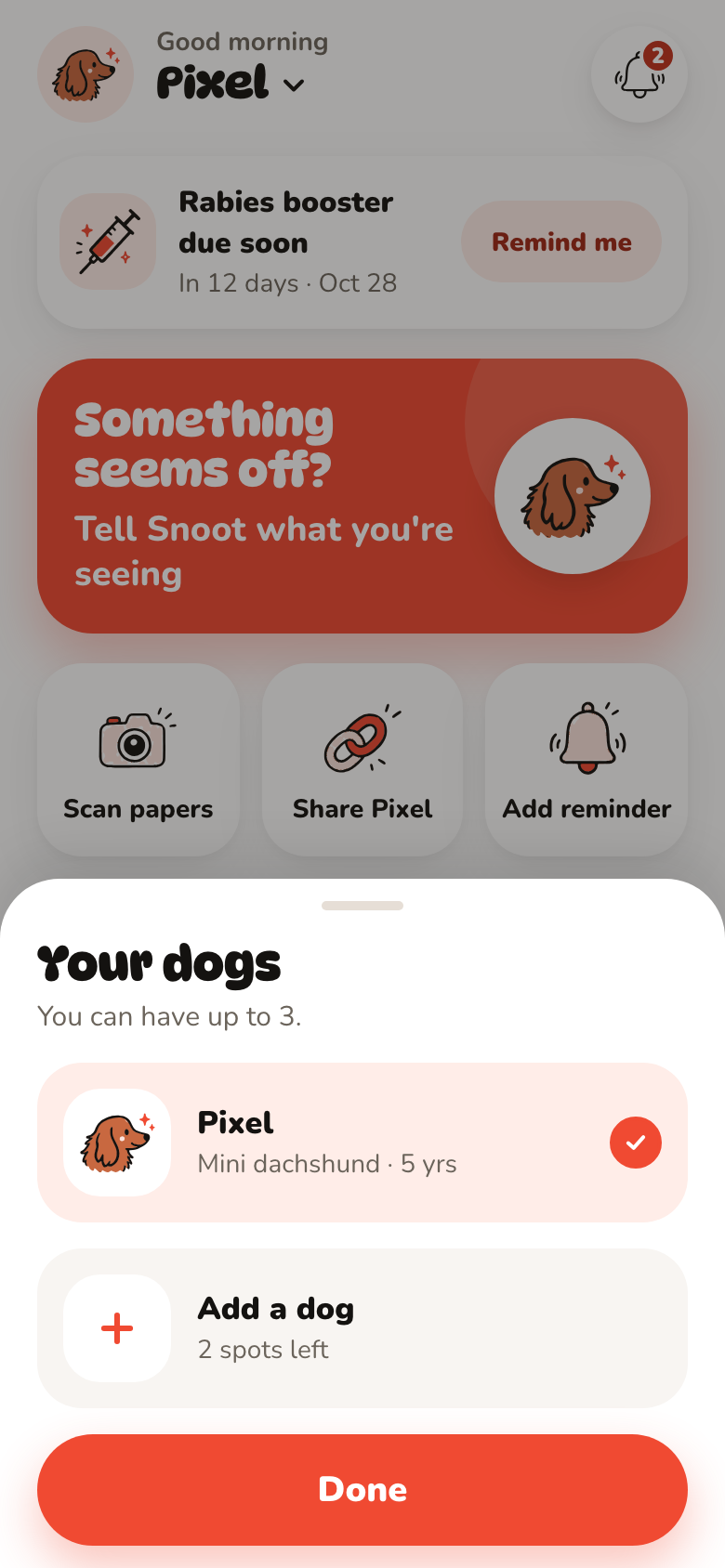725x1568 pixels.
Task: Add a reminder
Action: point(587,760)
